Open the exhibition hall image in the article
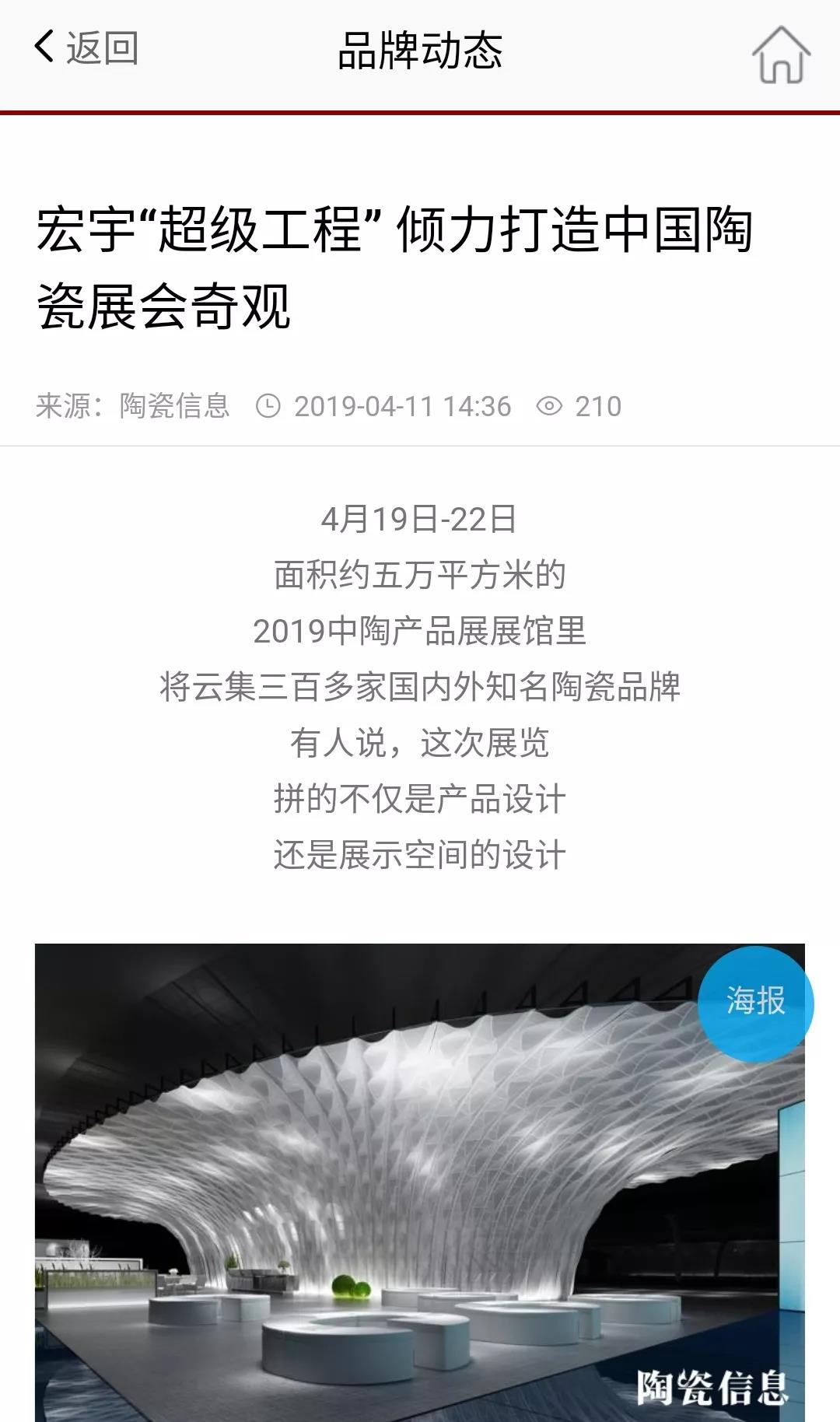Image resolution: width=840 pixels, height=1422 pixels. tap(420, 1182)
